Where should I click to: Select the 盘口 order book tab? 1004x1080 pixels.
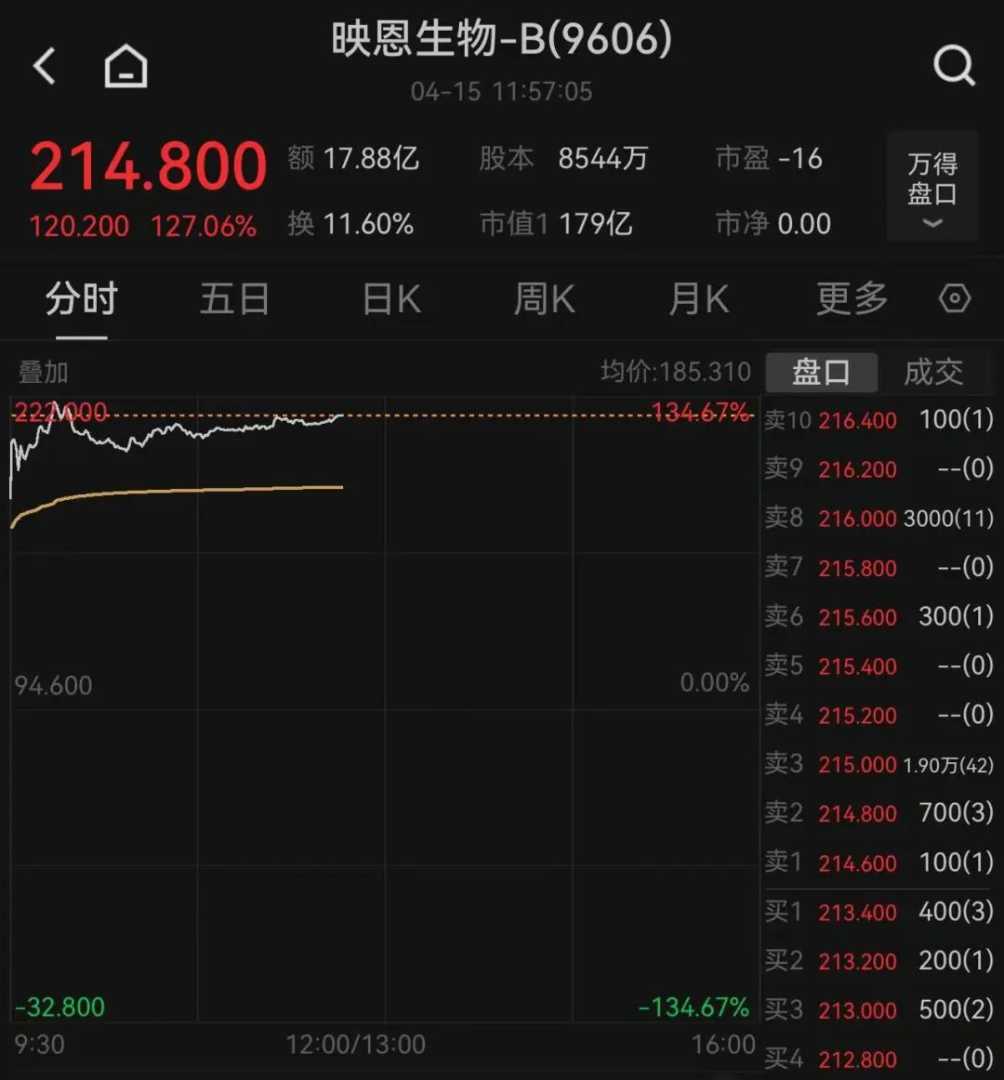(821, 373)
